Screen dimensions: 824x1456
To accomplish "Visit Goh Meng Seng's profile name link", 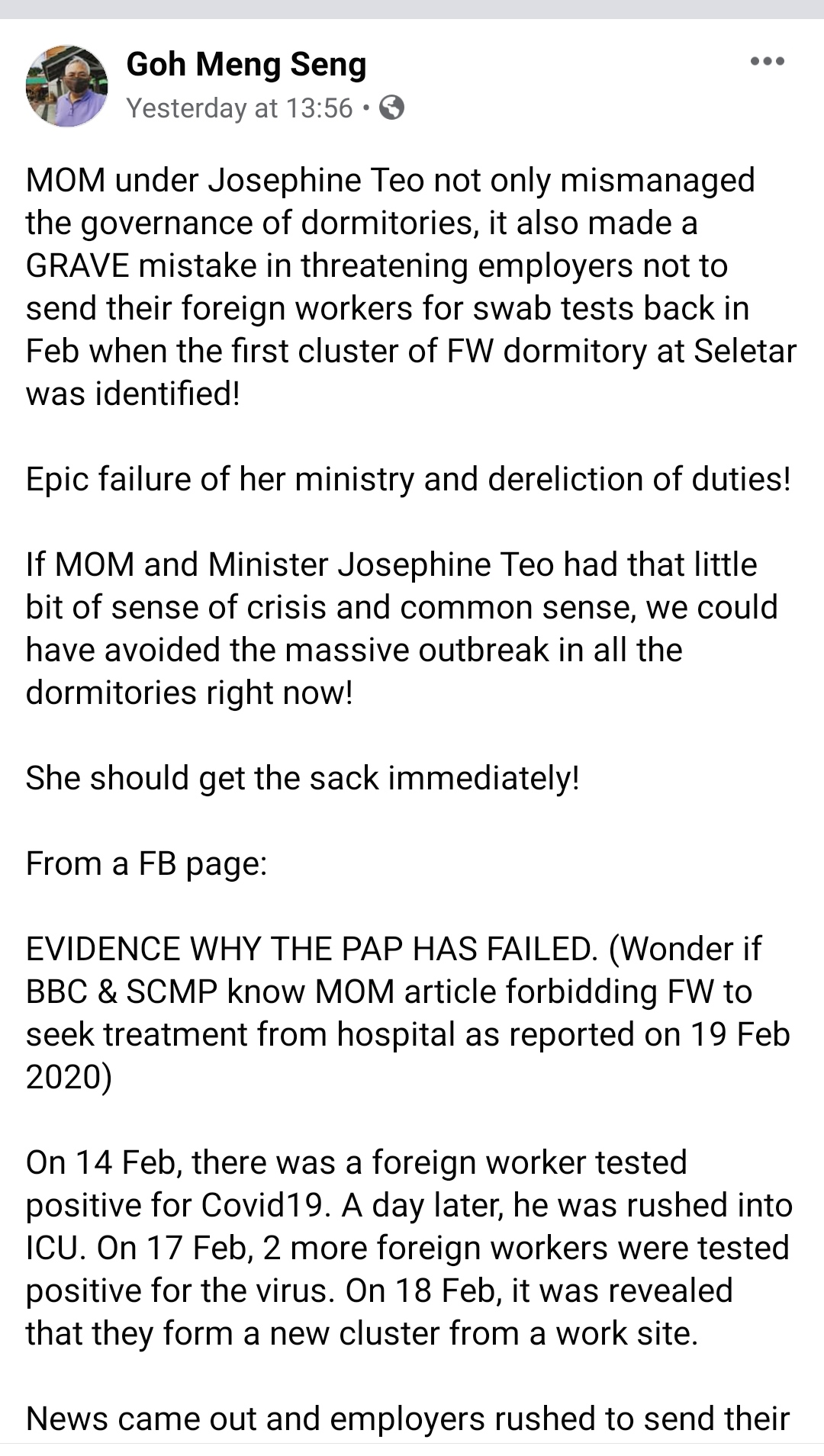I will pyautogui.click(x=246, y=64).
